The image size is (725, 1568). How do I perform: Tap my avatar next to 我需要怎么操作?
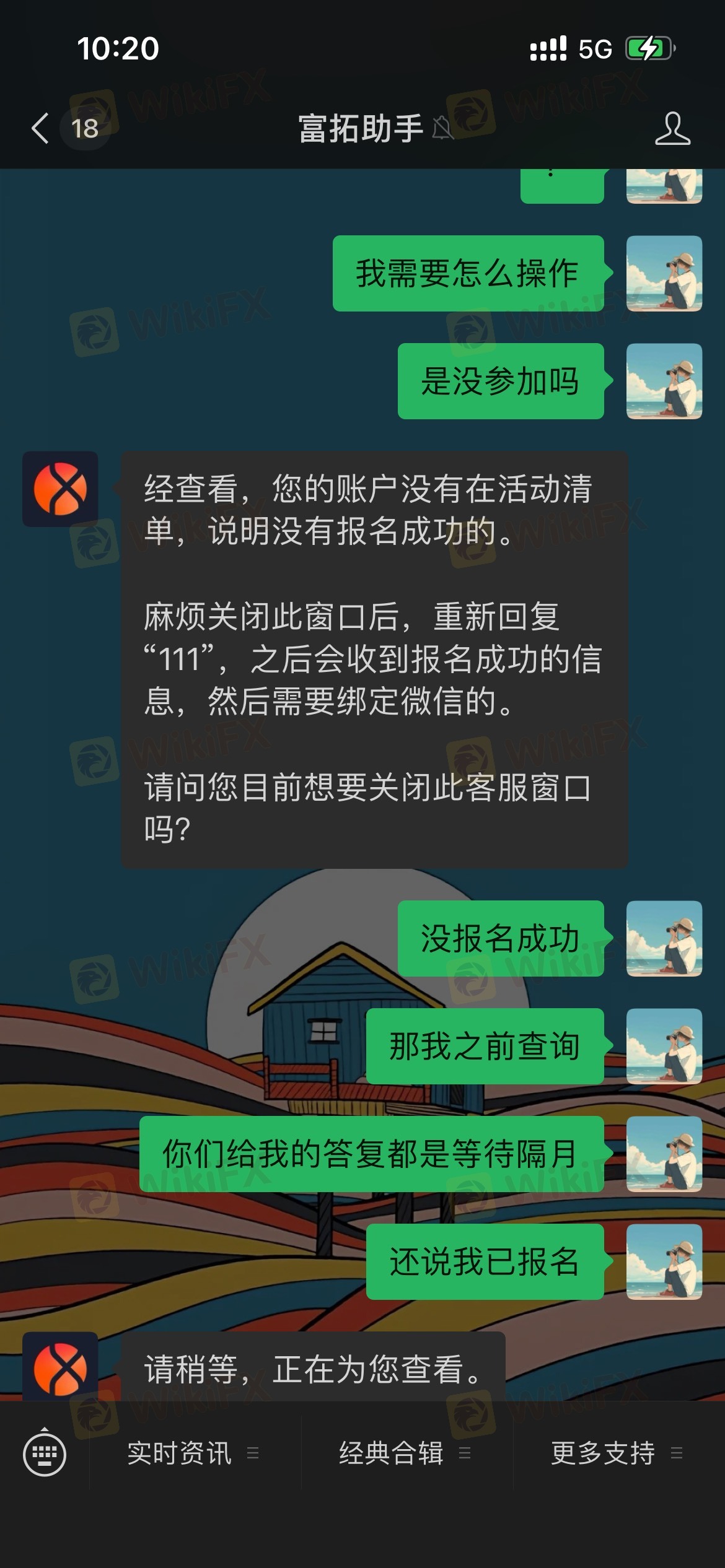664,274
